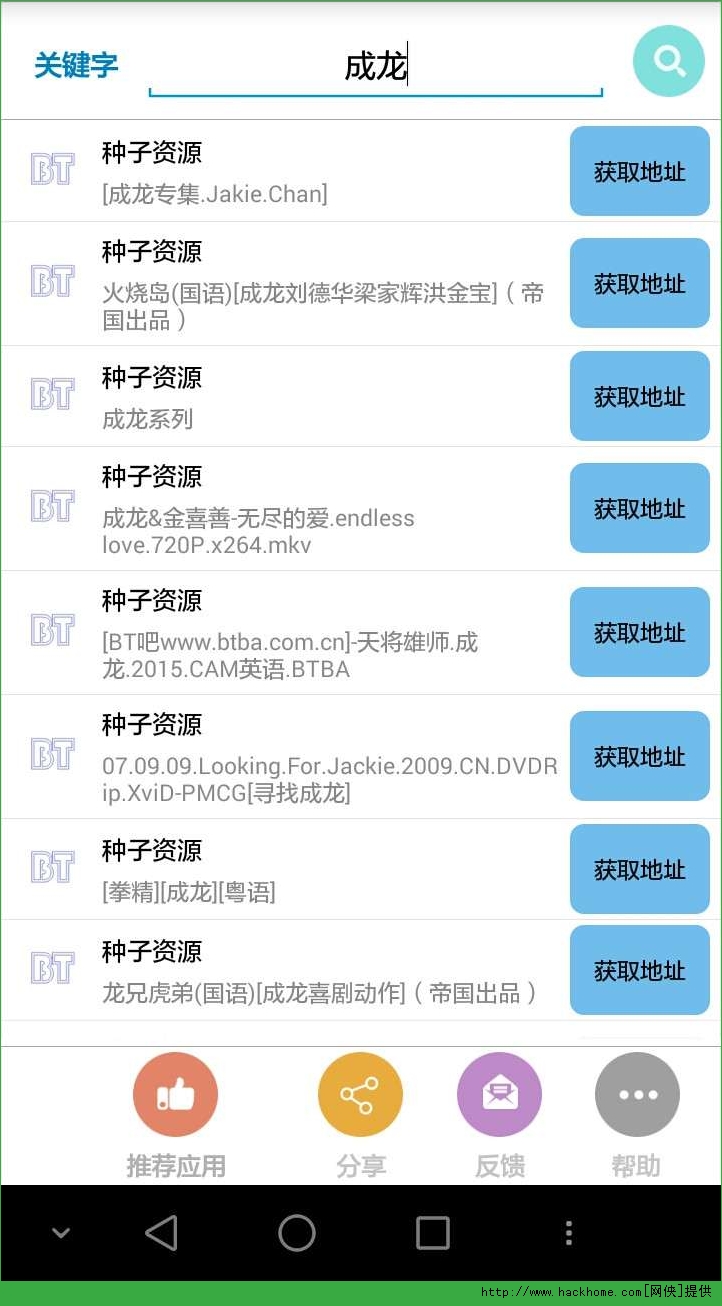Screen dimensions: 722x1306
Task: Tap 获取地址 beside [拳精][成龙][粤语]
Action: 639,869
